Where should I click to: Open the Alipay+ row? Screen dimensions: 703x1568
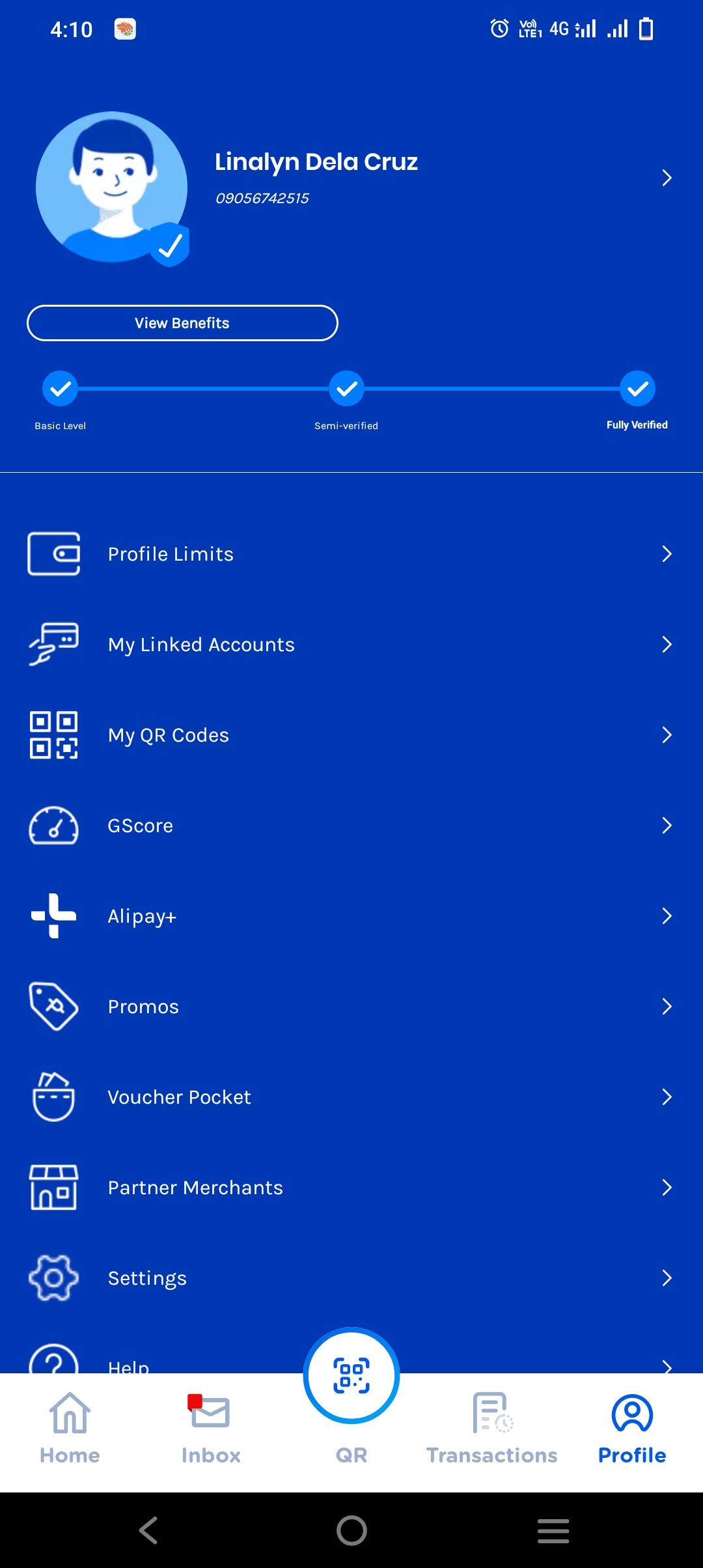(351, 916)
